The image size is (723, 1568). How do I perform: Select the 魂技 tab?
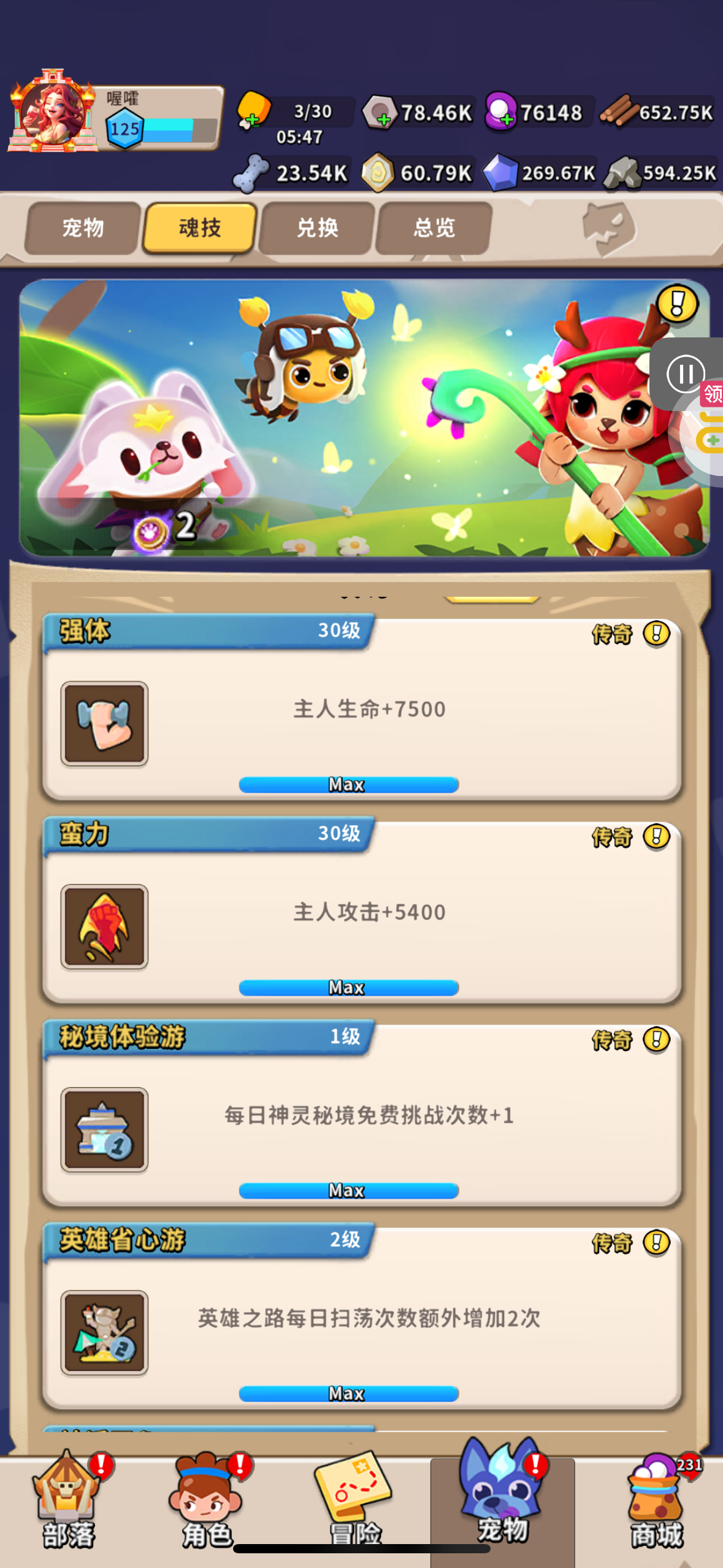[199, 228]
